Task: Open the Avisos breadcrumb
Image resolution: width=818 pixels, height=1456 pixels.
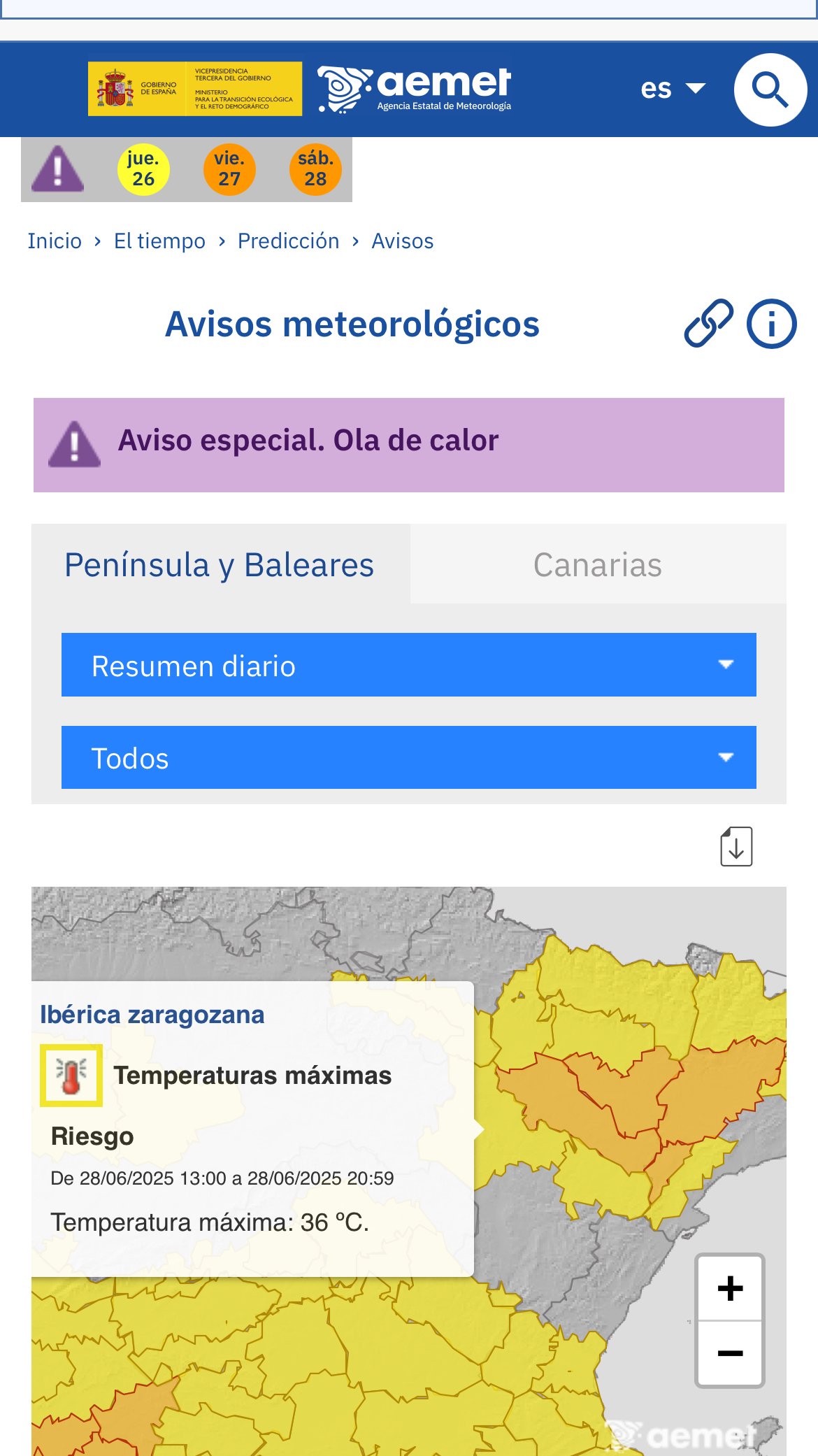Action: tap(402, 241)
